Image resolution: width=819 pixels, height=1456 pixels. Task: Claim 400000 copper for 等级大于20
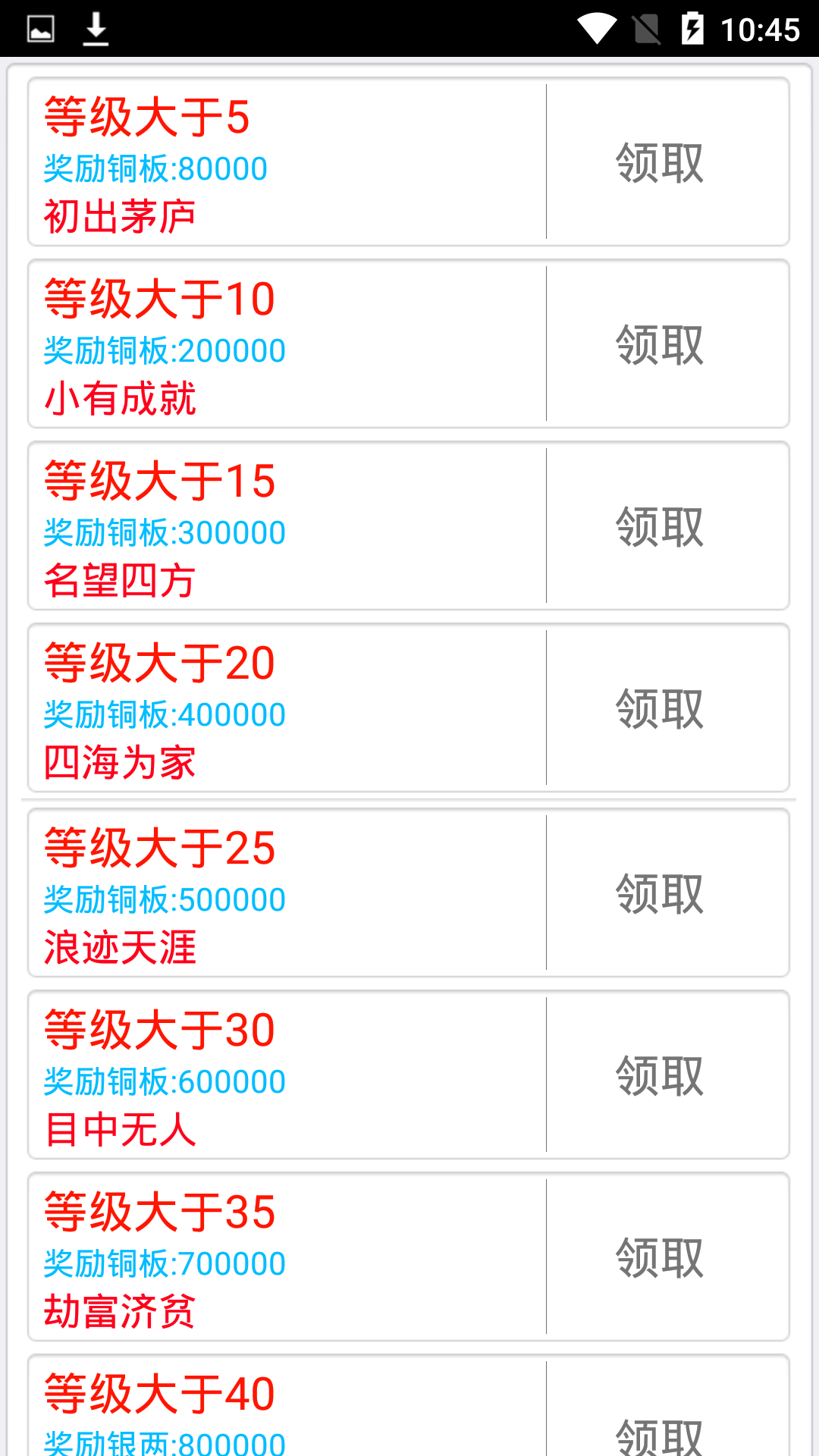[x=659, y=708]
